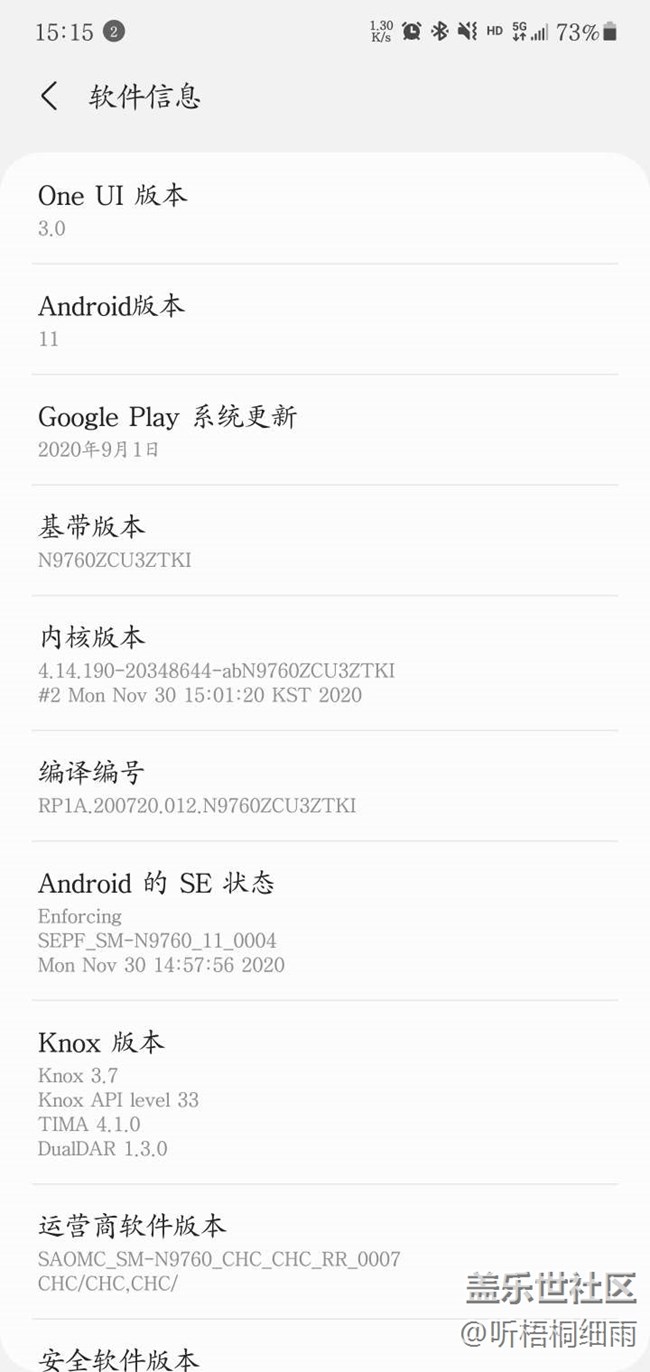This screenshot has width=650, height=1372.
Task: Open Google Play 系统更新
Action: [324, 430]
